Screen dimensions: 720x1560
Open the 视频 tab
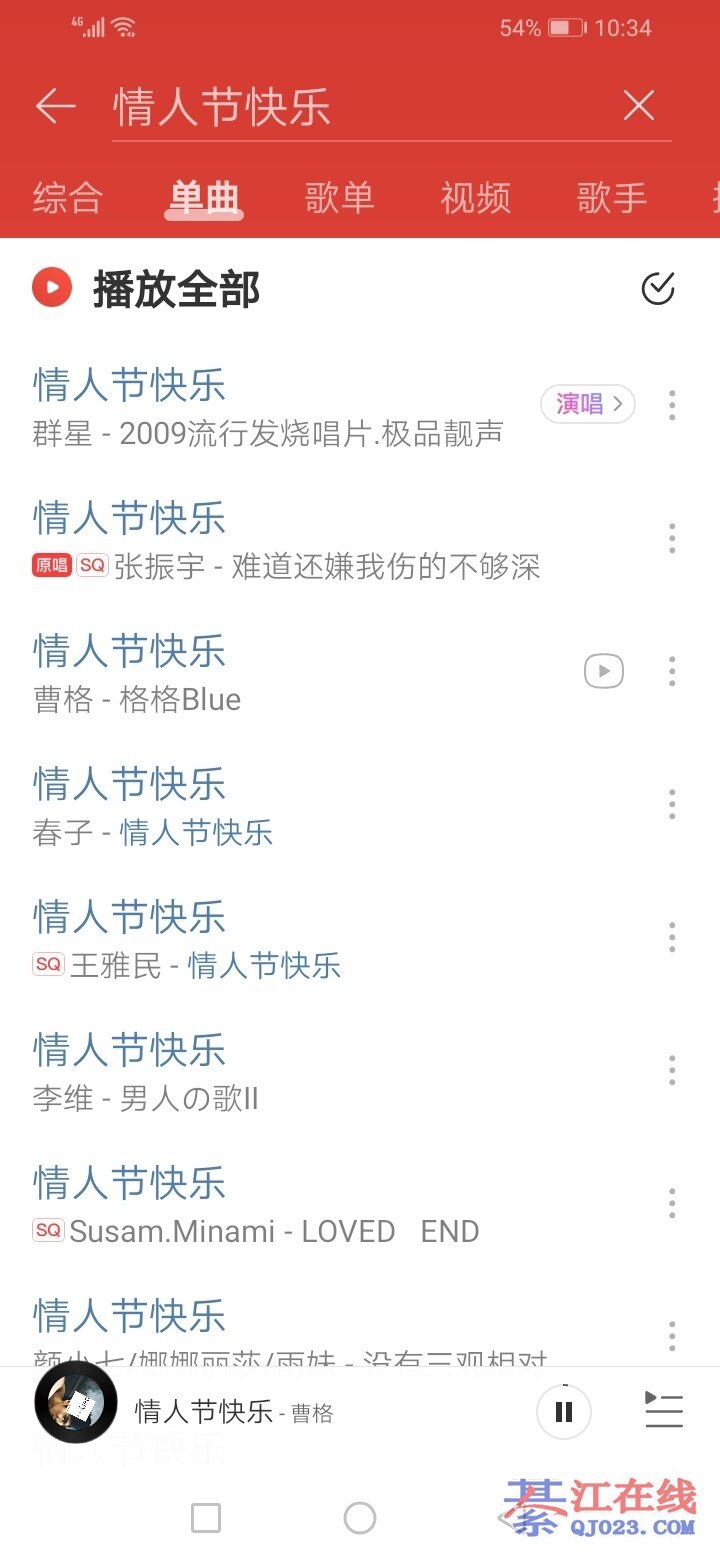pyautogui.click(x=475, y=197)
